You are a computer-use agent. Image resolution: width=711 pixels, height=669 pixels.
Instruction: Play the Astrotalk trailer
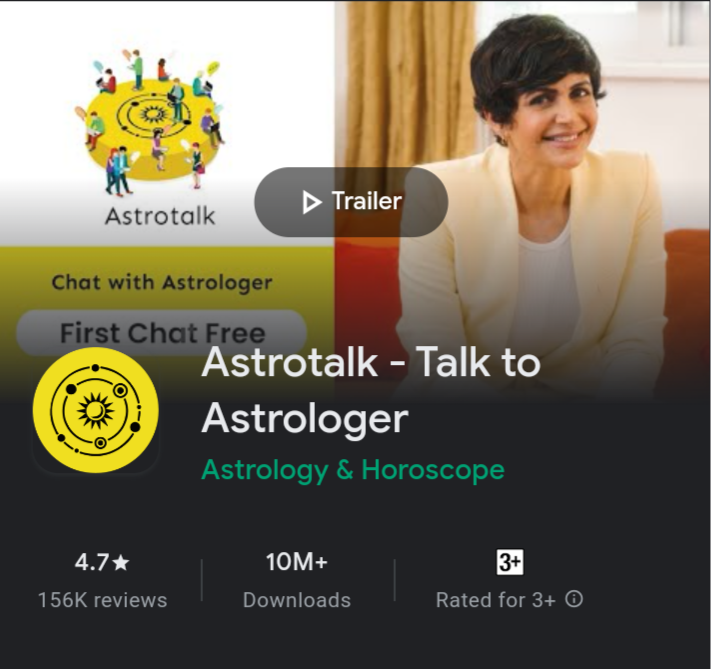coord(351,202)
